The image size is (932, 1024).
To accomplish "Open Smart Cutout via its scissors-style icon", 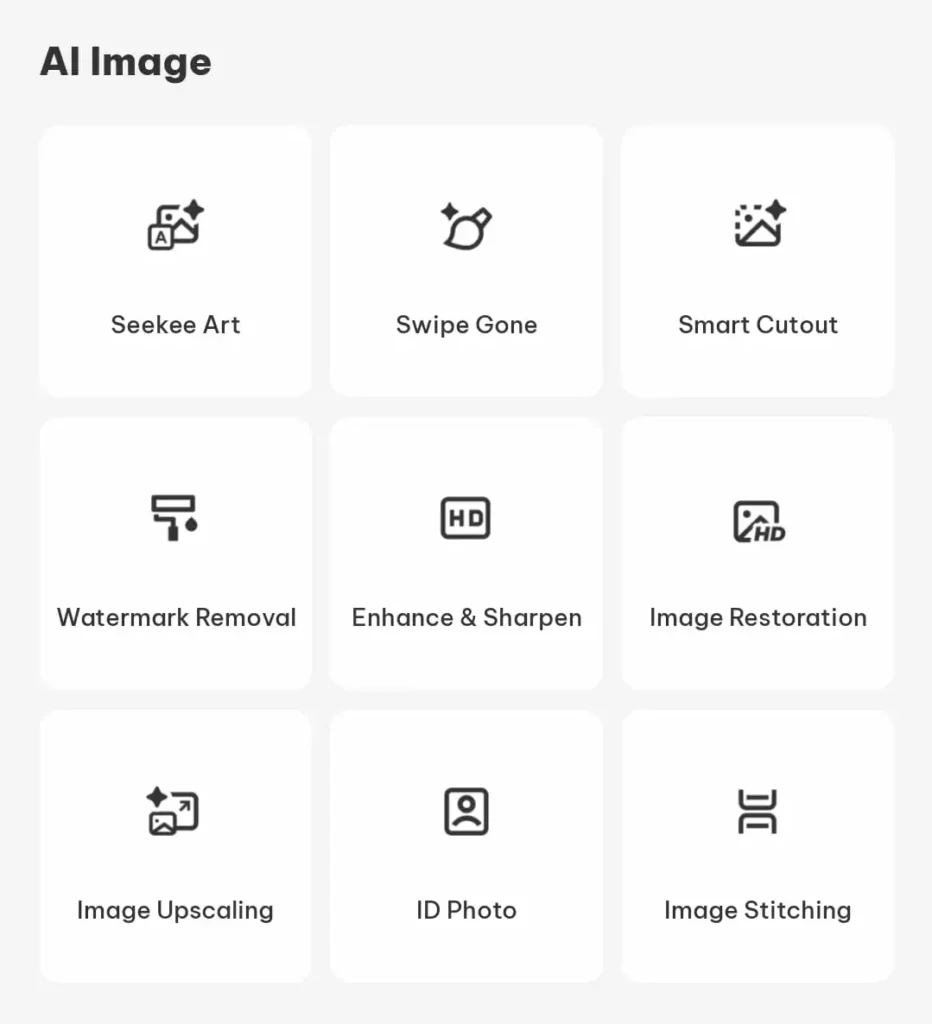I will (757, 224).
